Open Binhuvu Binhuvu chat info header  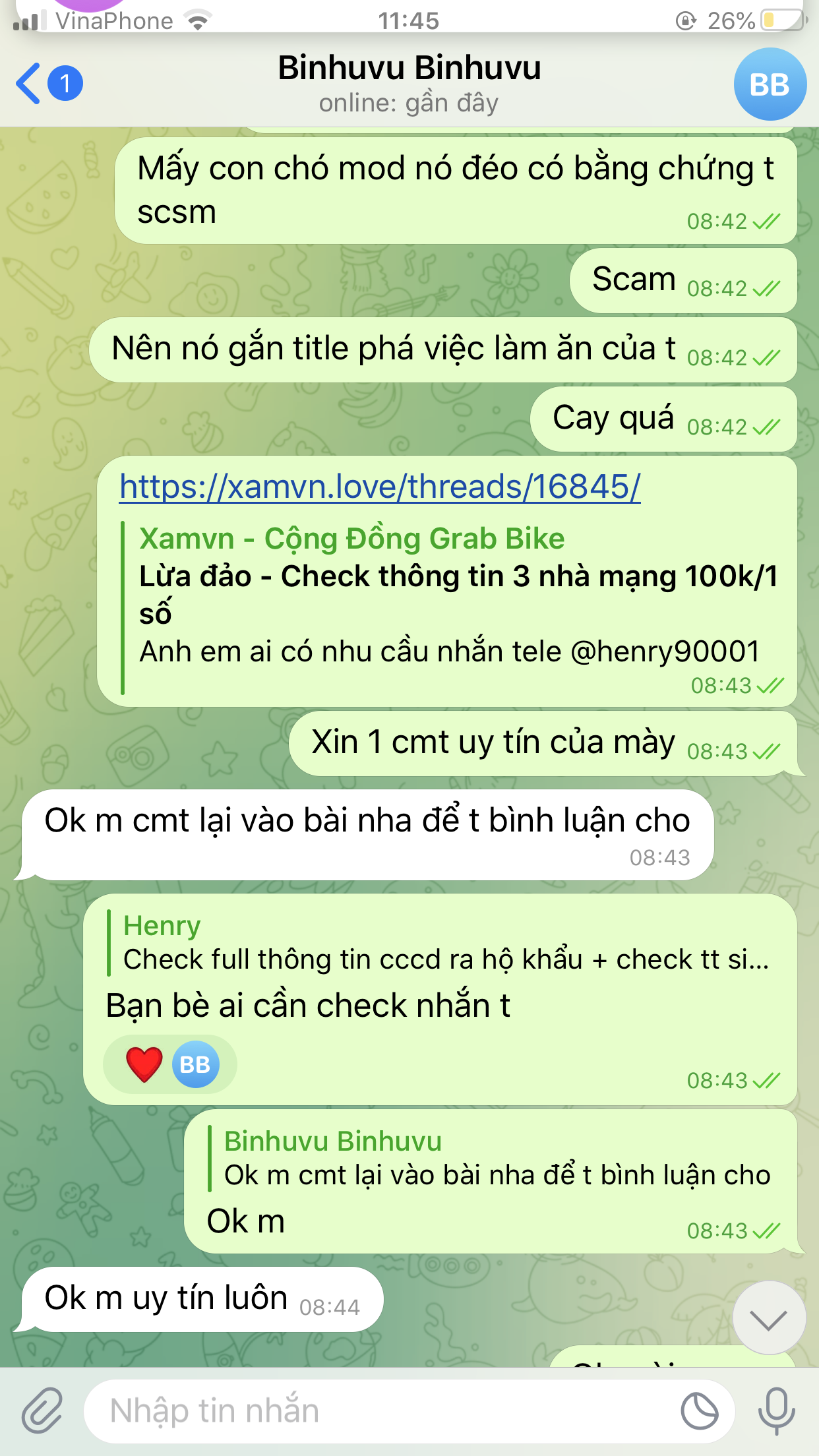409,84
